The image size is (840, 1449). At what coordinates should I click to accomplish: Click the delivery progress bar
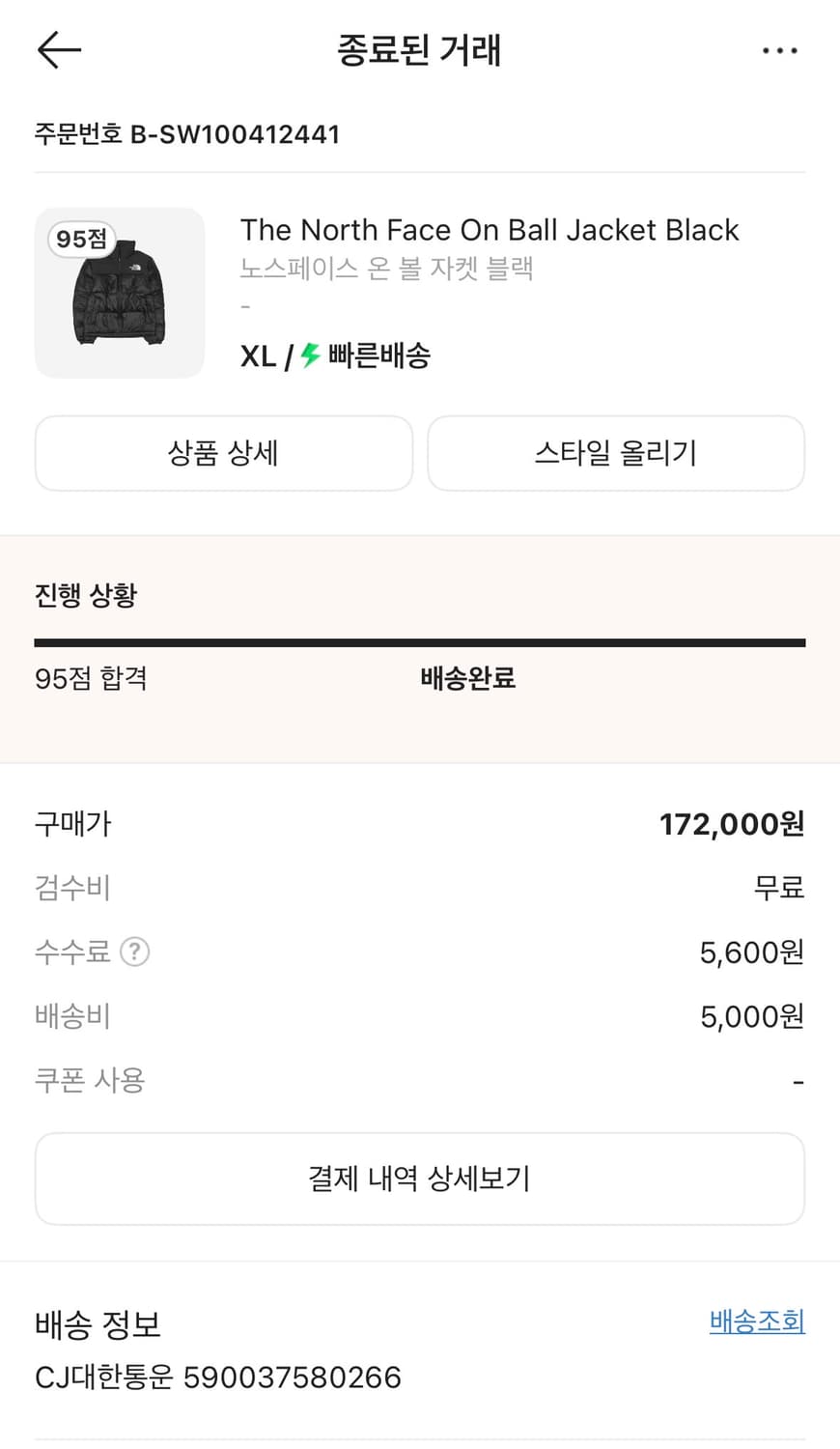(419, 639)
